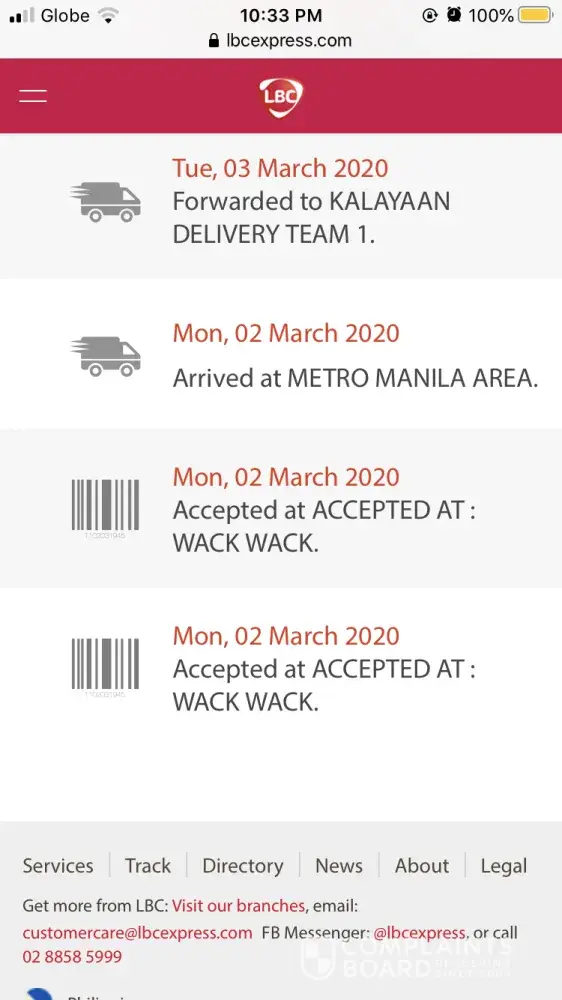Screen dimensions: 562x1000
Task: Open the Legal link
Action: point(504,865)
